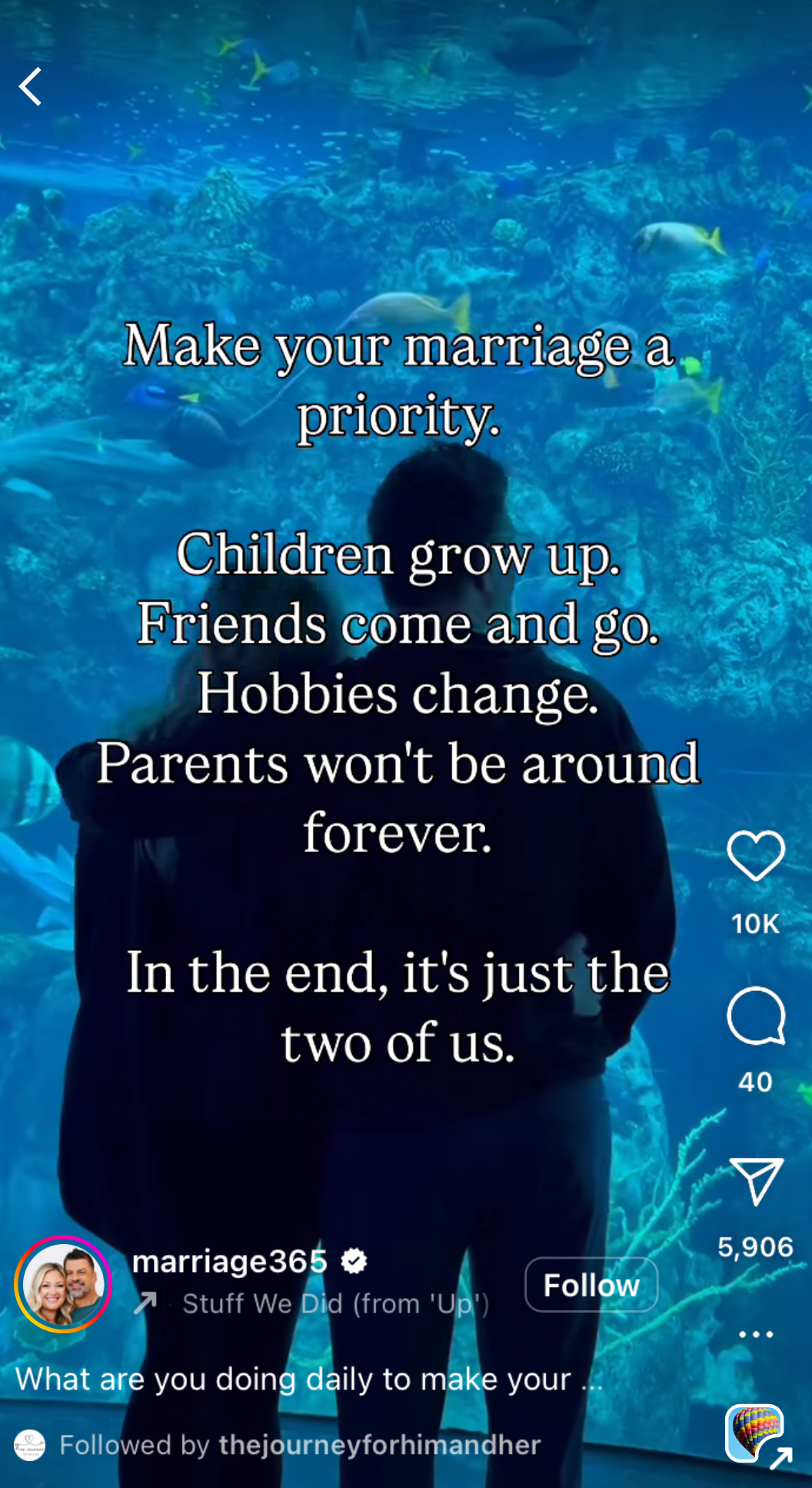This screenshot has width=812, height=1488.
Task: Like this reel with the heart icon
Action: [755, 855]
